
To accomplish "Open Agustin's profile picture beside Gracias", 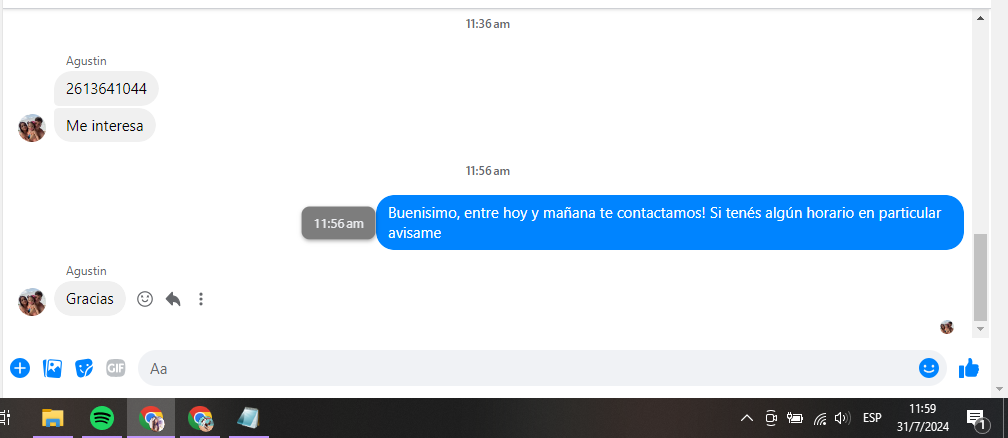I will click(32, 301).
